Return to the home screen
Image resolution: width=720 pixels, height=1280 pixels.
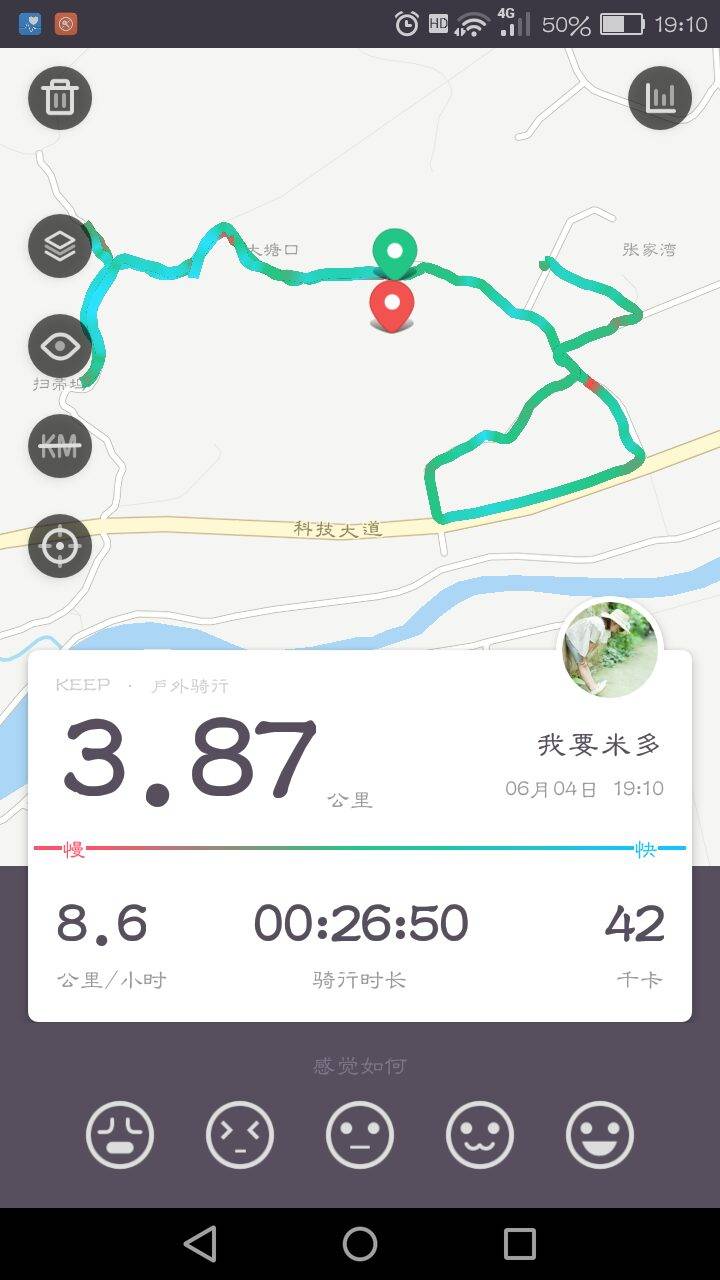point(360,1244)
